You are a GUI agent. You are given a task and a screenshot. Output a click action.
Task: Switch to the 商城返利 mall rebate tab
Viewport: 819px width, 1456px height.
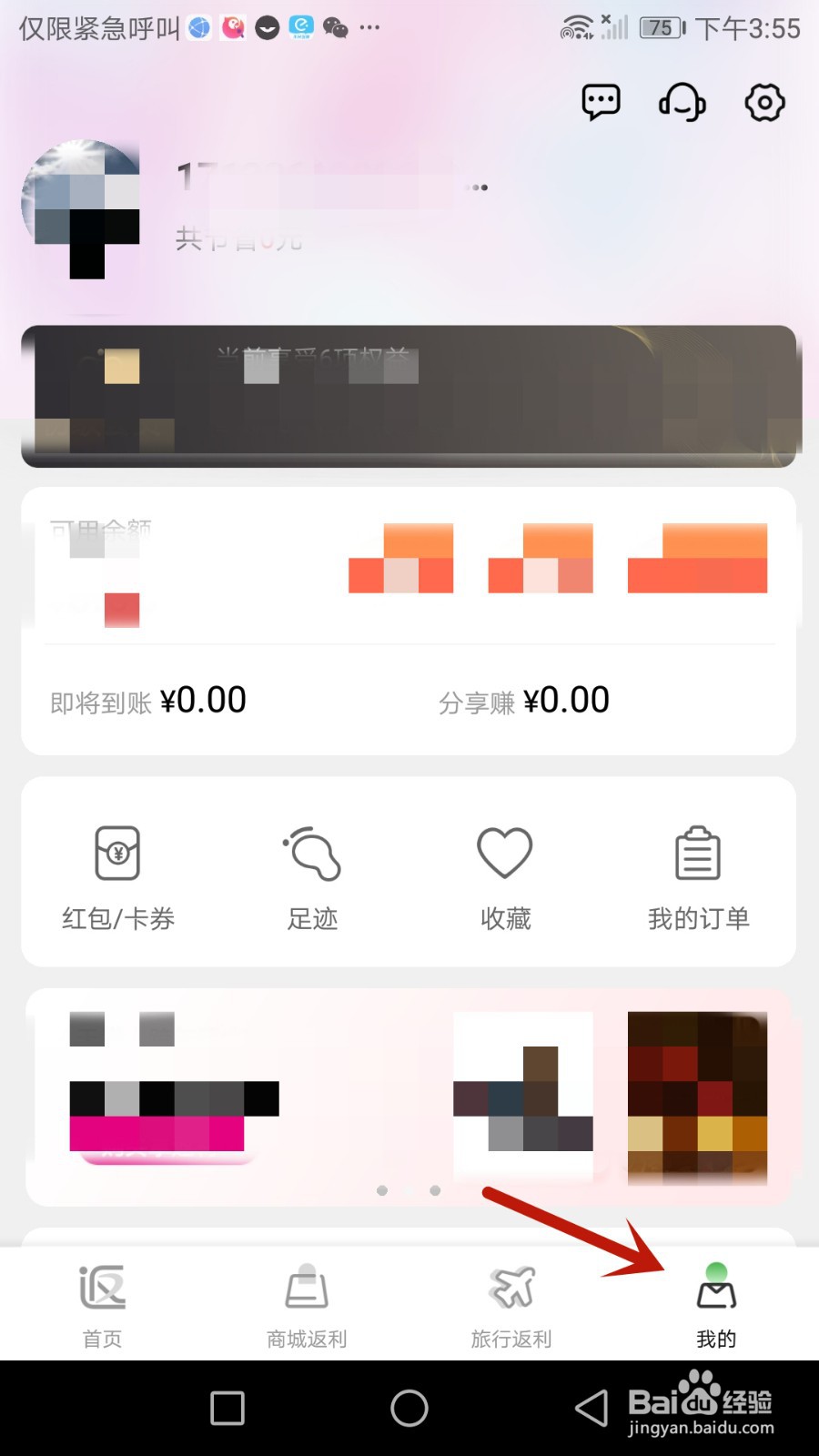tap(305, 1303)
